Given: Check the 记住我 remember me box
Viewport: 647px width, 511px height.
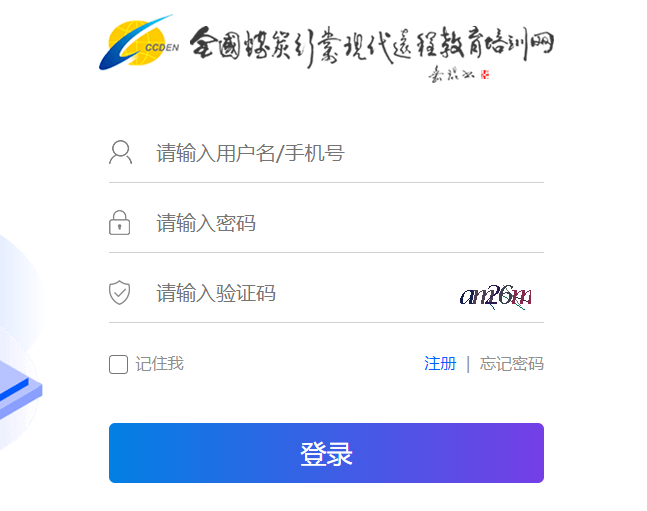Looking at the screenshot, I should [x=118, y=364].
